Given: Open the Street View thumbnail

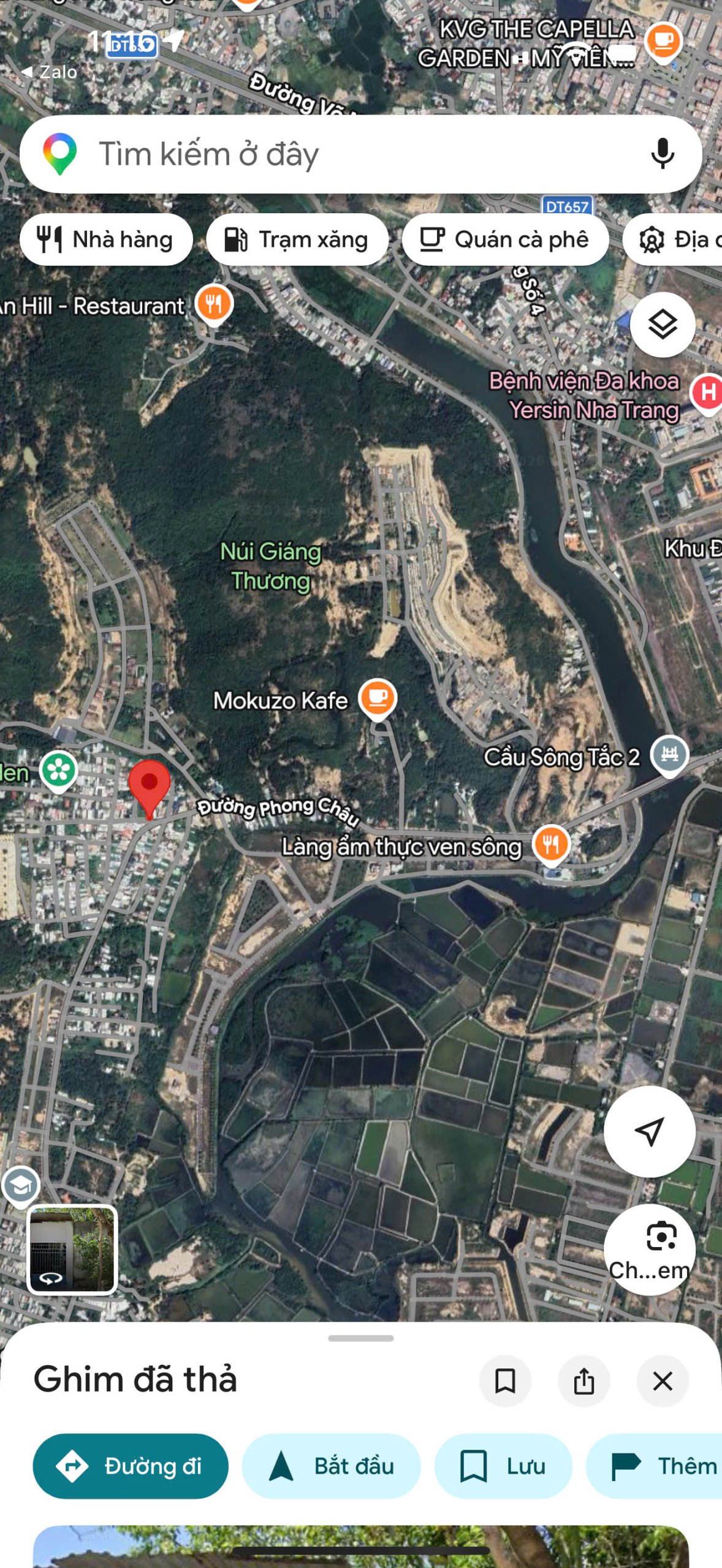Looking at the screenshot, I should click(x=72, y=1249).
